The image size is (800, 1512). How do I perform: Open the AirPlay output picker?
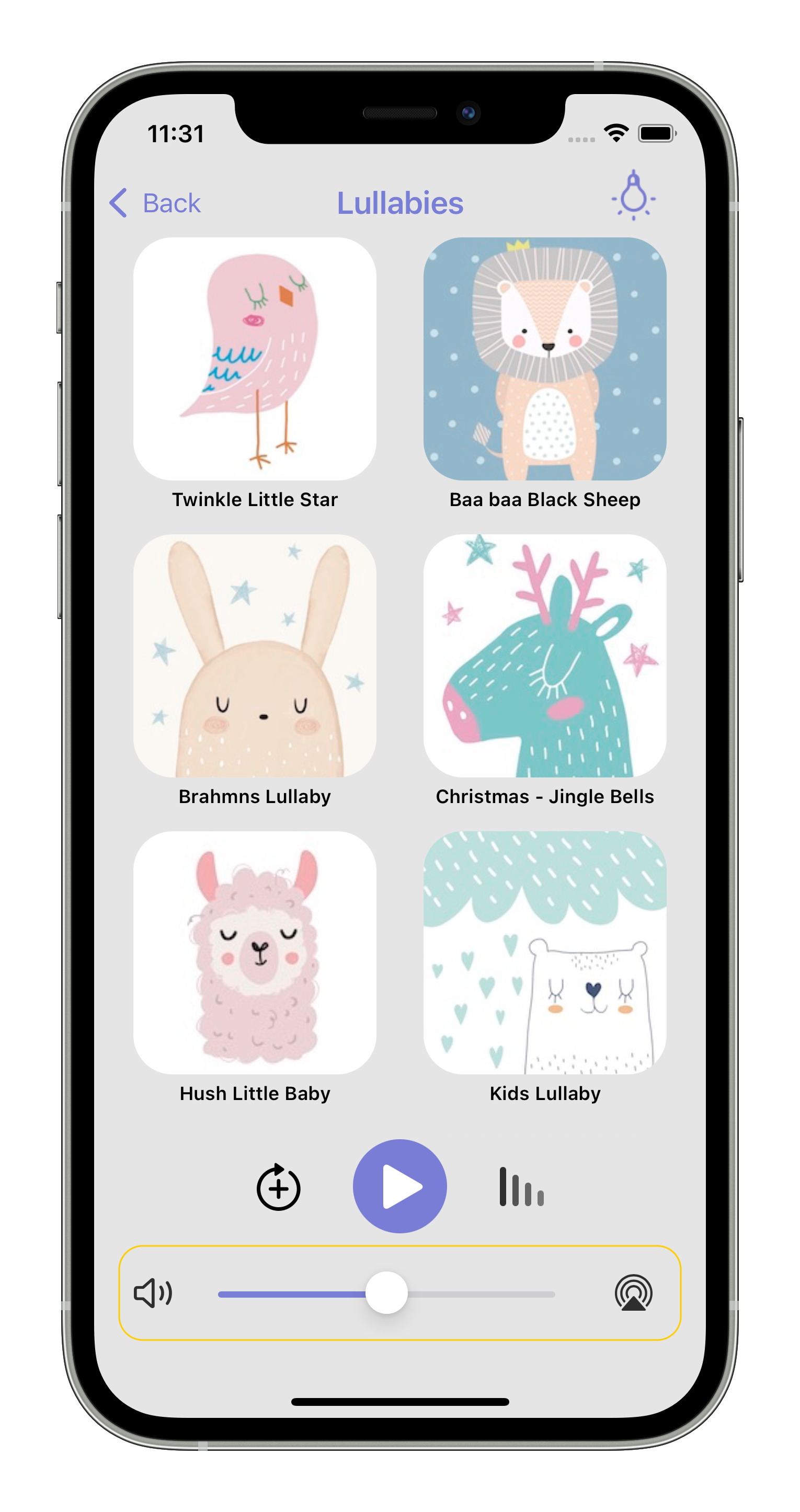[x=633, y=1293]
